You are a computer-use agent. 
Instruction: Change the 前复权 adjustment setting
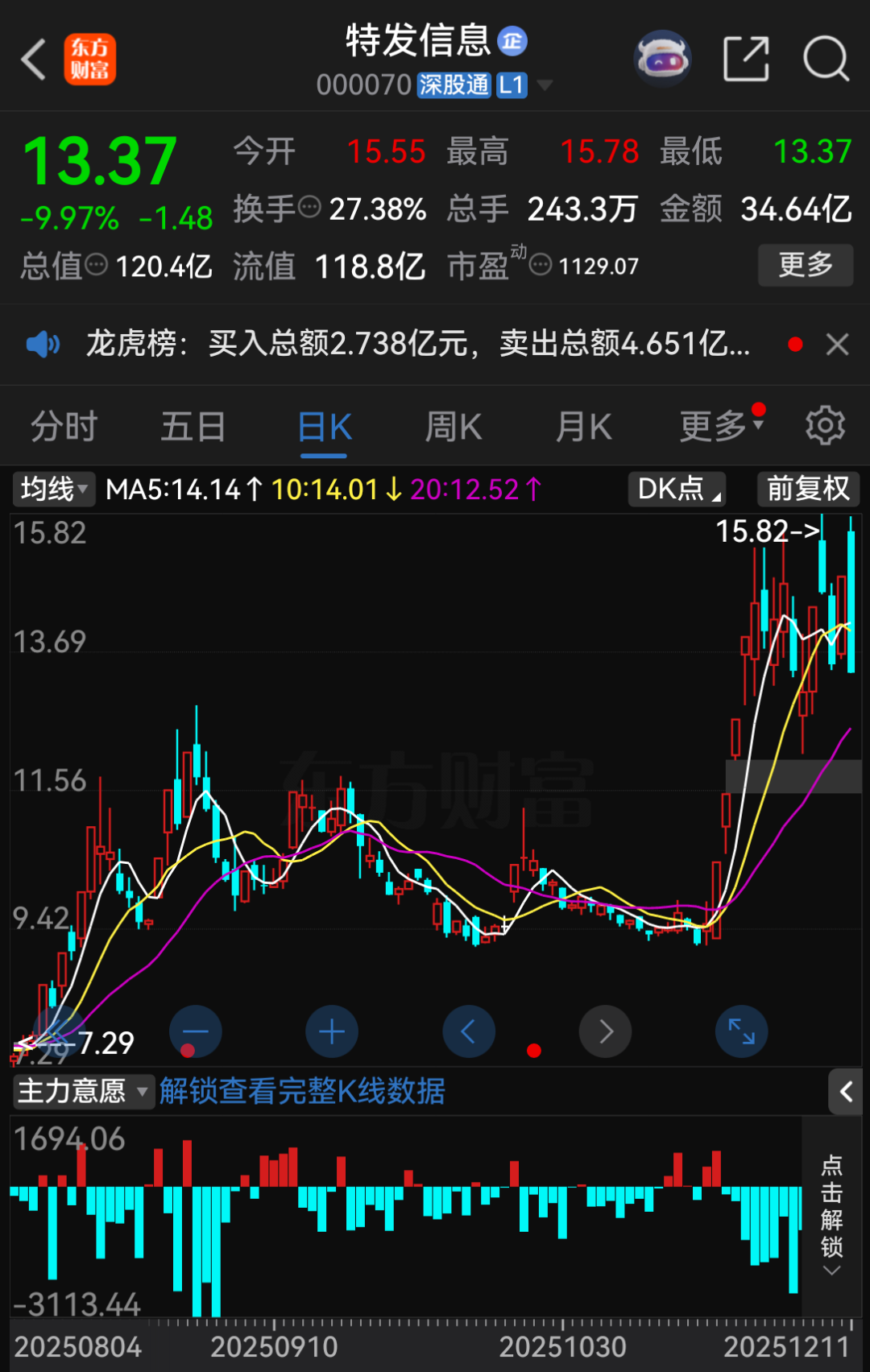(x=808, y=489)
